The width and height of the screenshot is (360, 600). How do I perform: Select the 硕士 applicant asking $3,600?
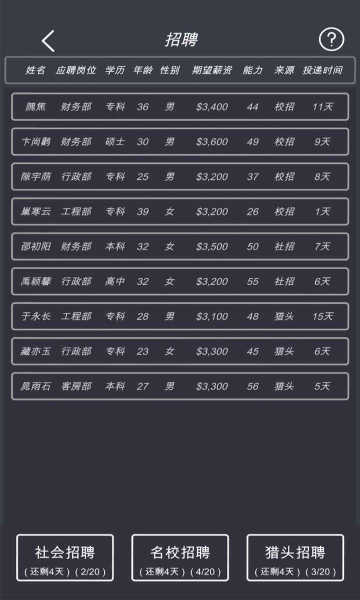tap(180, 142)
